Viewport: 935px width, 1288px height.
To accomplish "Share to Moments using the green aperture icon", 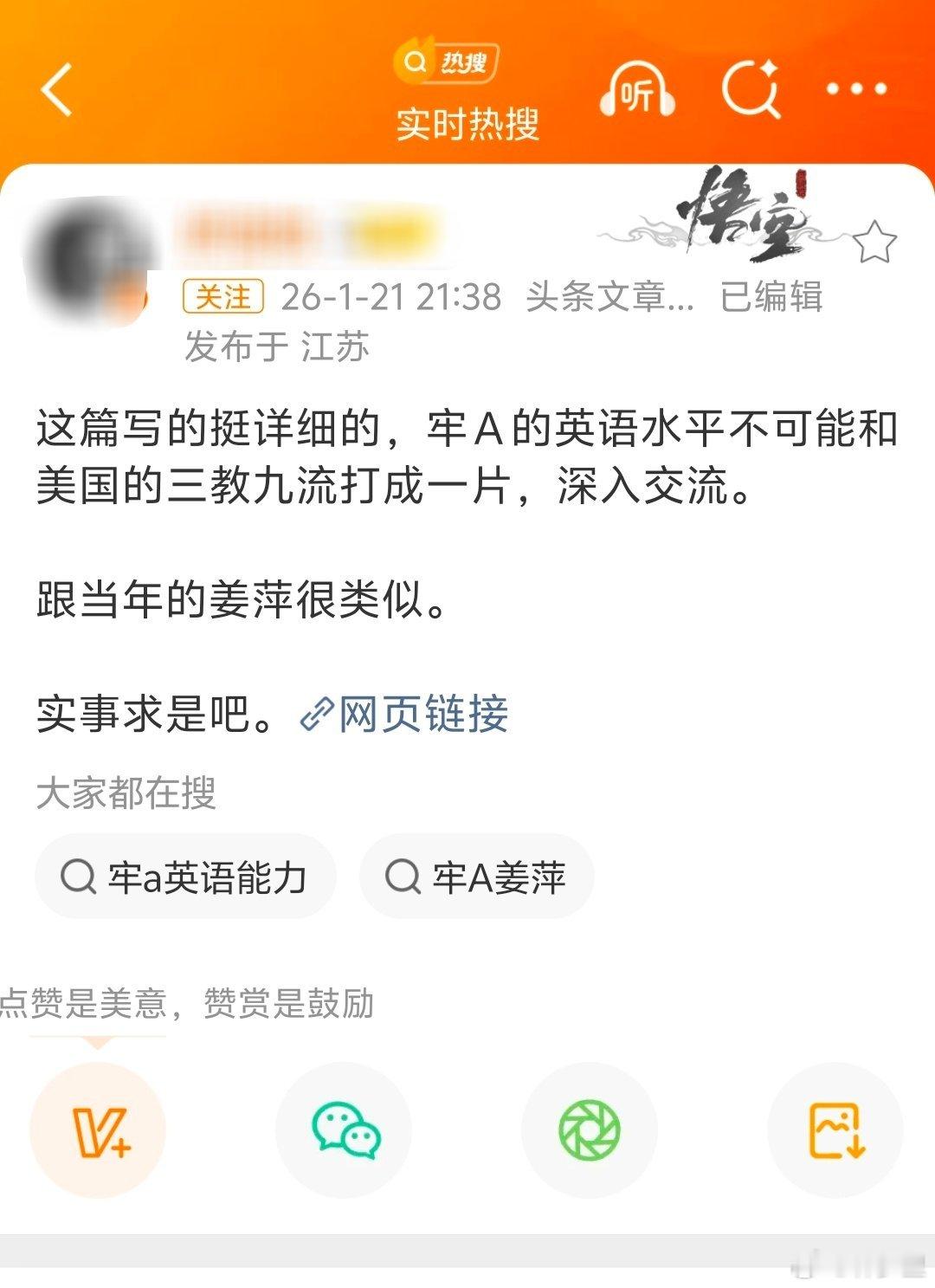I will (x=588, y=1129).
